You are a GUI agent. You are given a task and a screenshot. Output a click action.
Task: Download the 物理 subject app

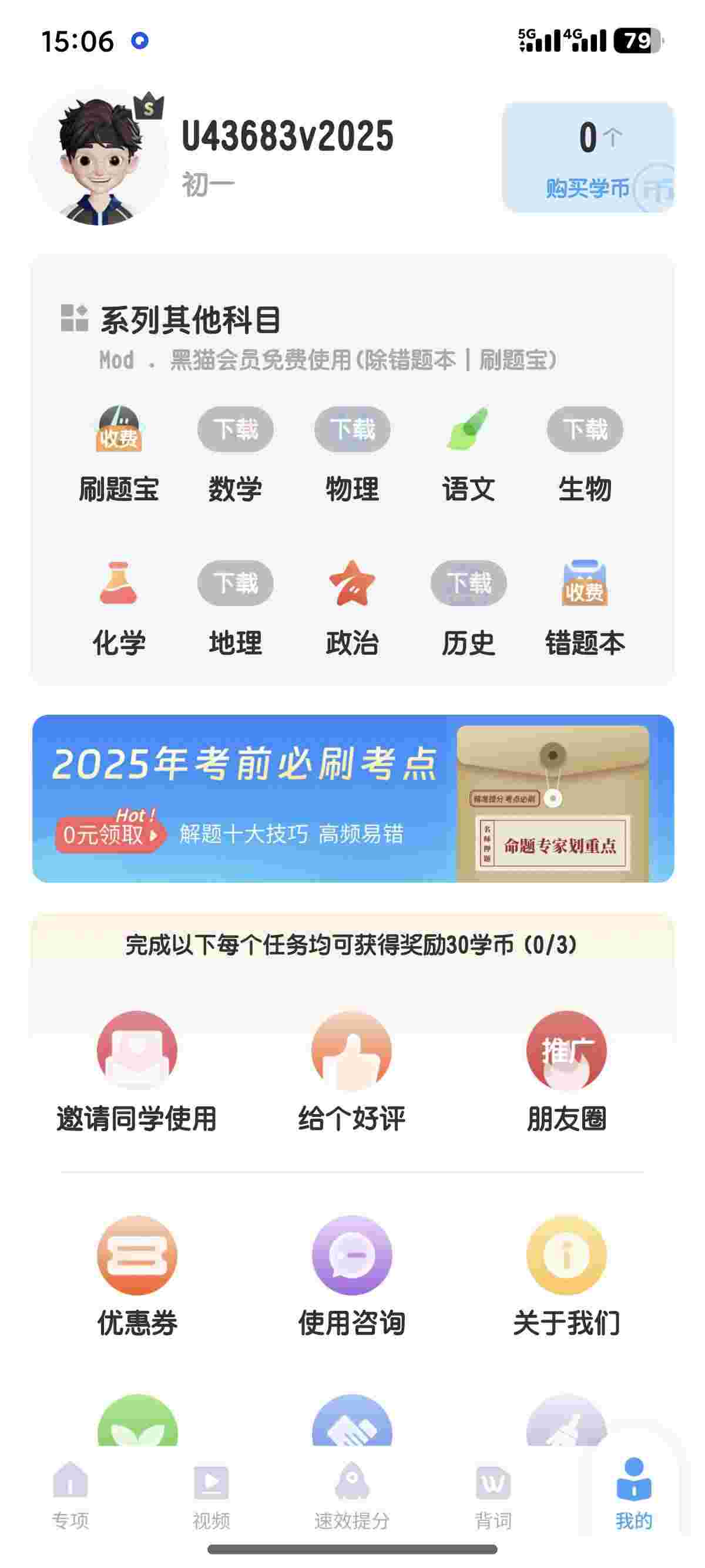[x=352, y=430]
